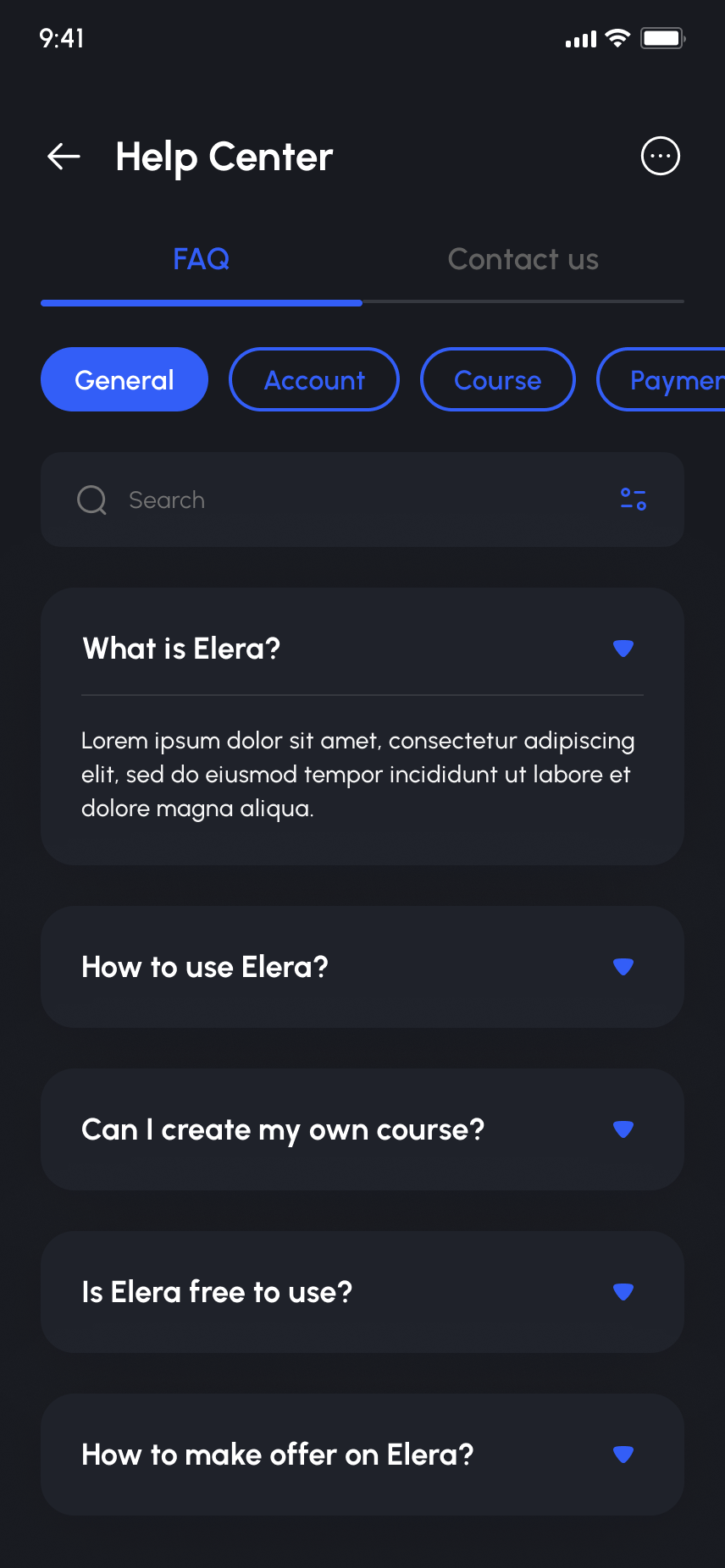Image resolution: width=725 pixels, height=1568 pixels.
Task: Expand Is Elera free to use?
Action: coord(623,1292)
